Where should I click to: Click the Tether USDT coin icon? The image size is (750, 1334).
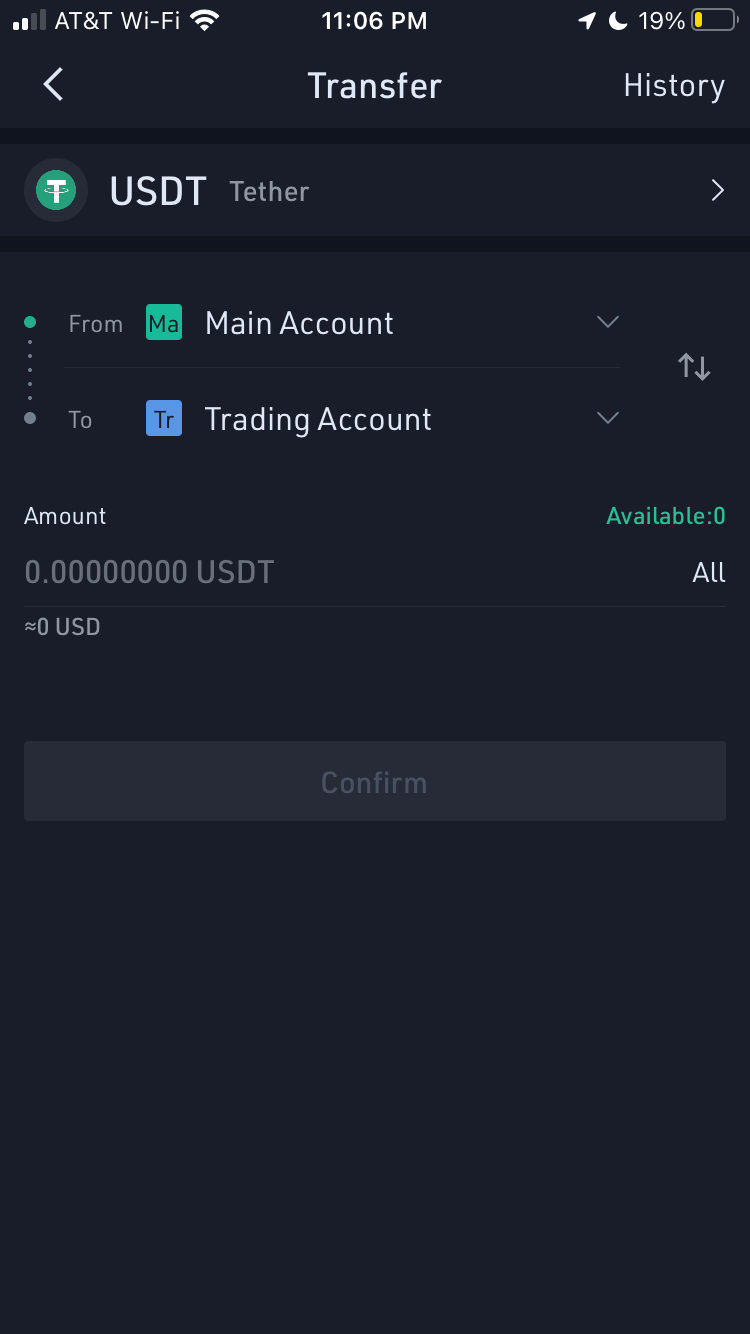(56, 190)
